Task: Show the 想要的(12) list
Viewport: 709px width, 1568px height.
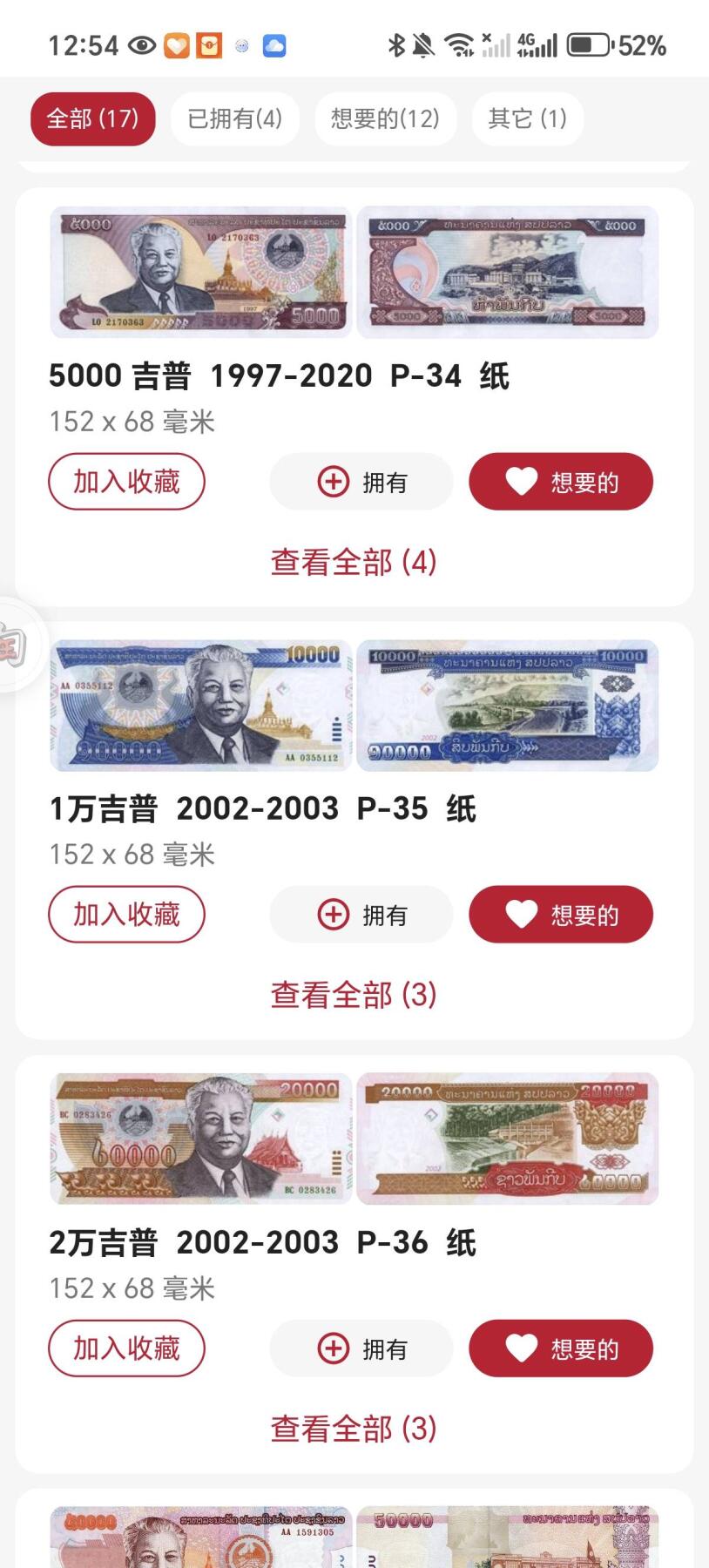Action: (385, 118)
